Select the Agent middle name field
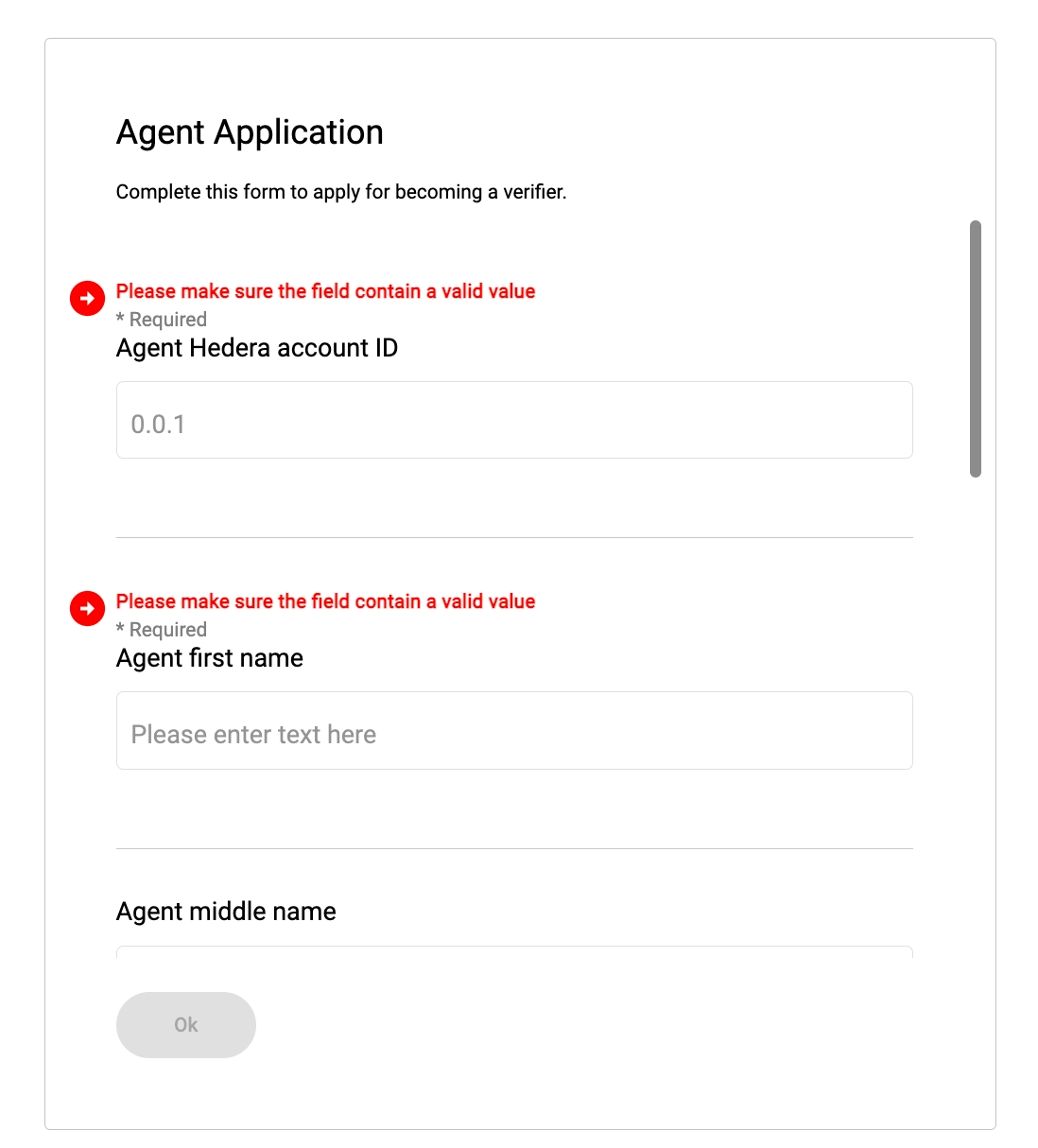The height and width of the screenshot is (1148, 1038). coord(513,951)
